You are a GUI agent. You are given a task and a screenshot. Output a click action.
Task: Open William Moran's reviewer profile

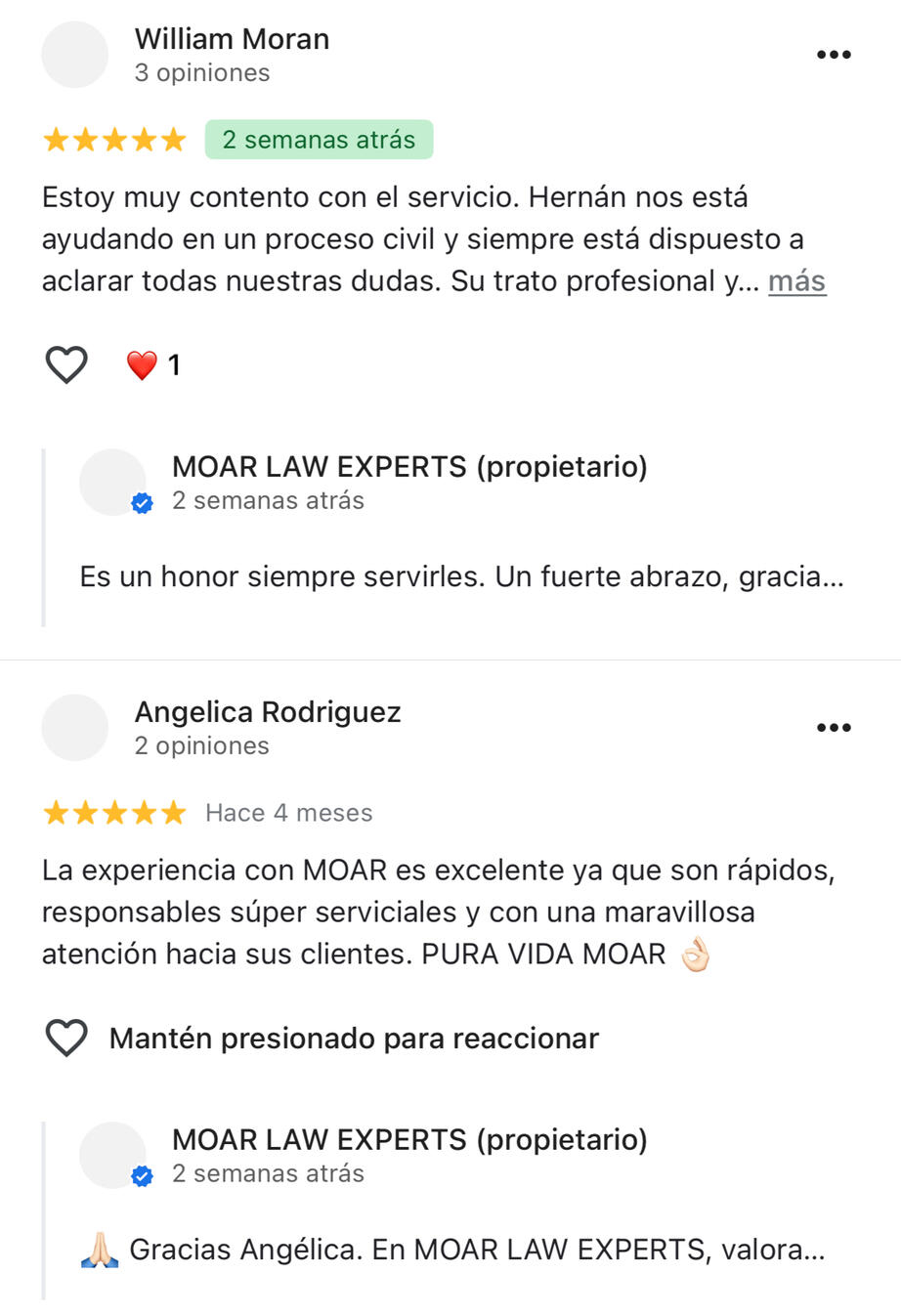(x=232, y=39)
